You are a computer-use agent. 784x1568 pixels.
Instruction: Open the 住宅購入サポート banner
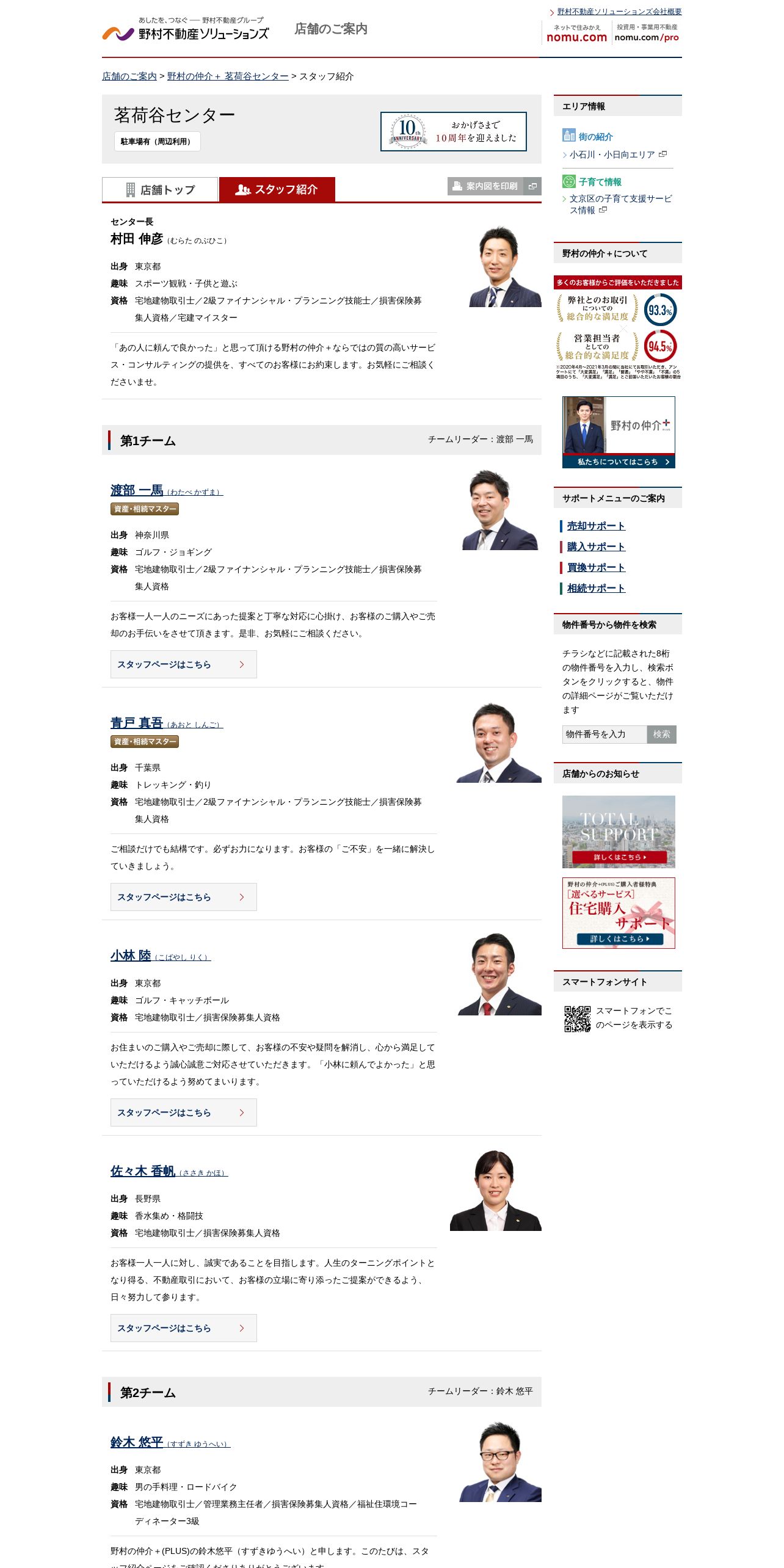point(619,913)
